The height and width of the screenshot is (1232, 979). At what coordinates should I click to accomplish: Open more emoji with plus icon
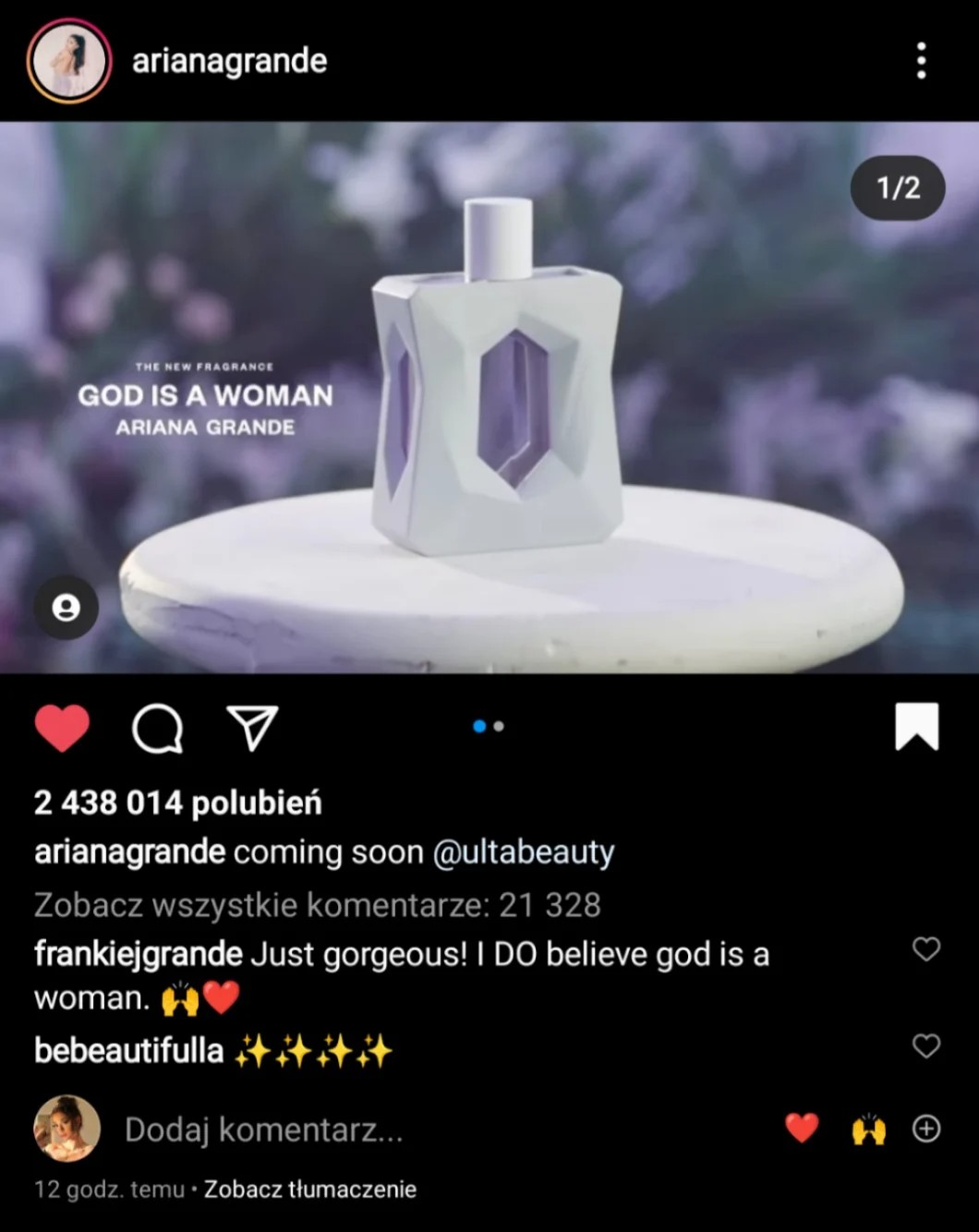click(x=926, y=1129)
